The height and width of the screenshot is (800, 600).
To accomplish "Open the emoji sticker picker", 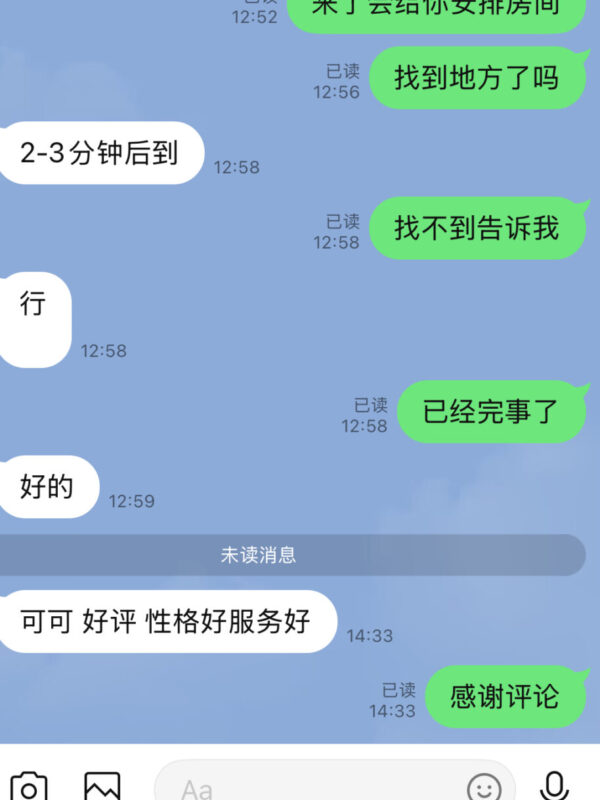I will (x=485, y=787).
